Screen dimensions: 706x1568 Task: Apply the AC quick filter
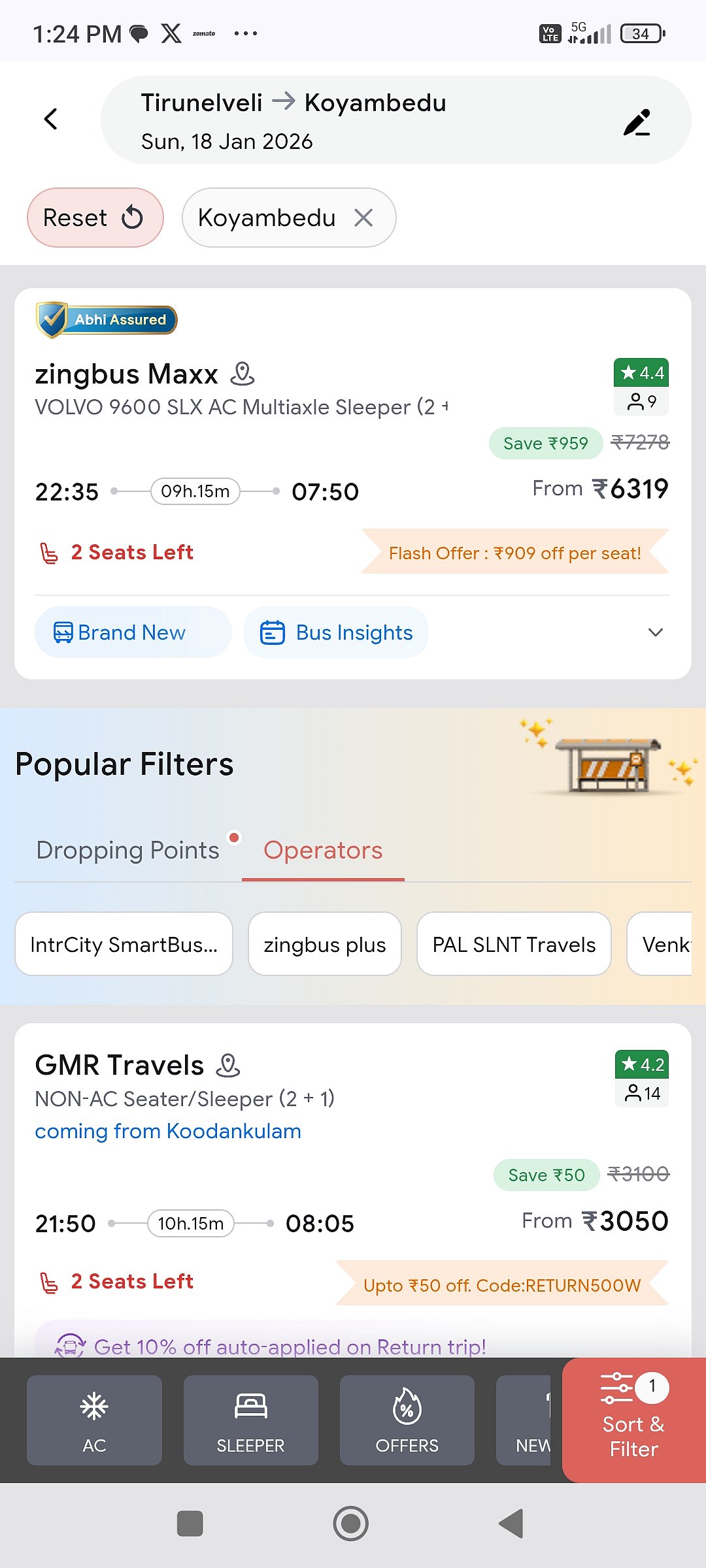pyautogui.click(x=94, y=1420)
